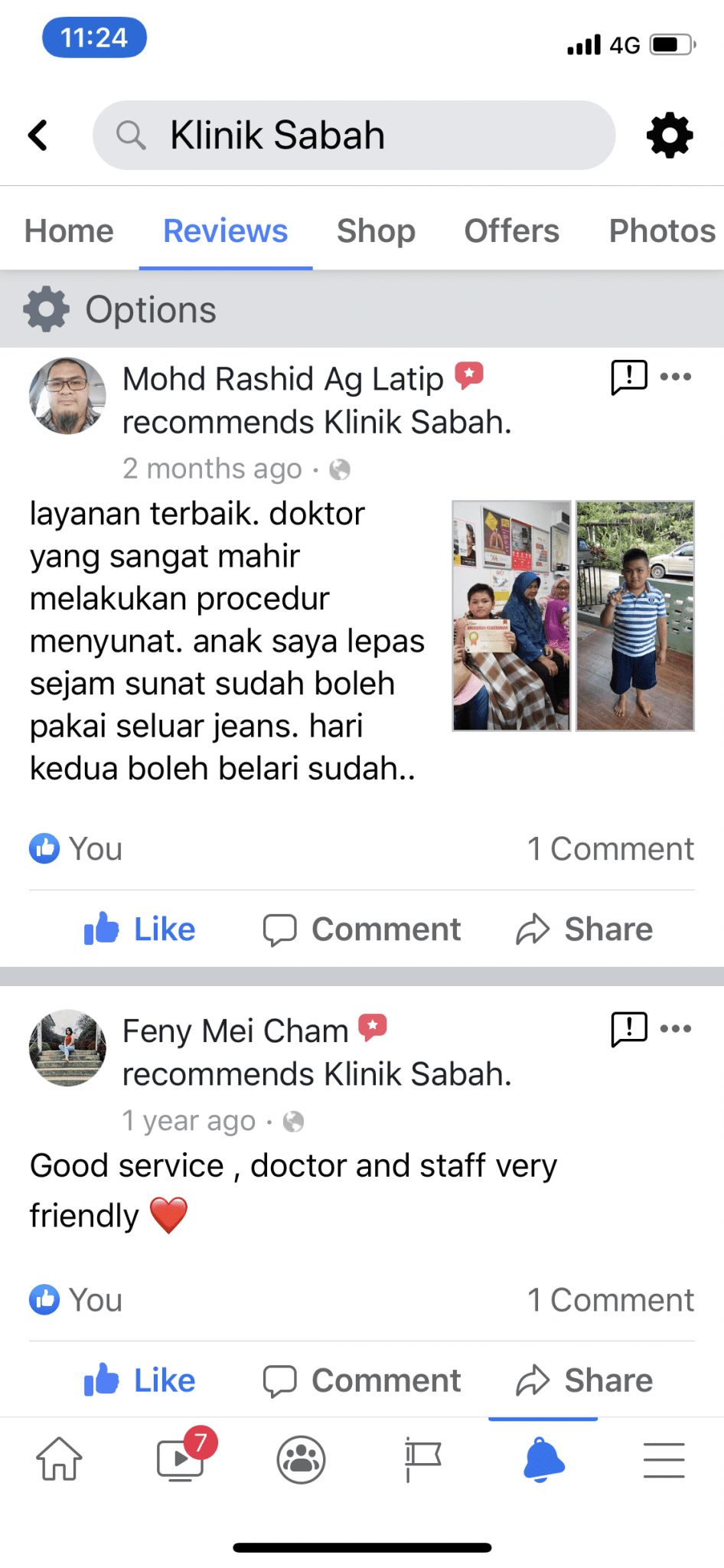Open the hamburger menu tab
The image size is (724, 1568).
pos(664,1459)
